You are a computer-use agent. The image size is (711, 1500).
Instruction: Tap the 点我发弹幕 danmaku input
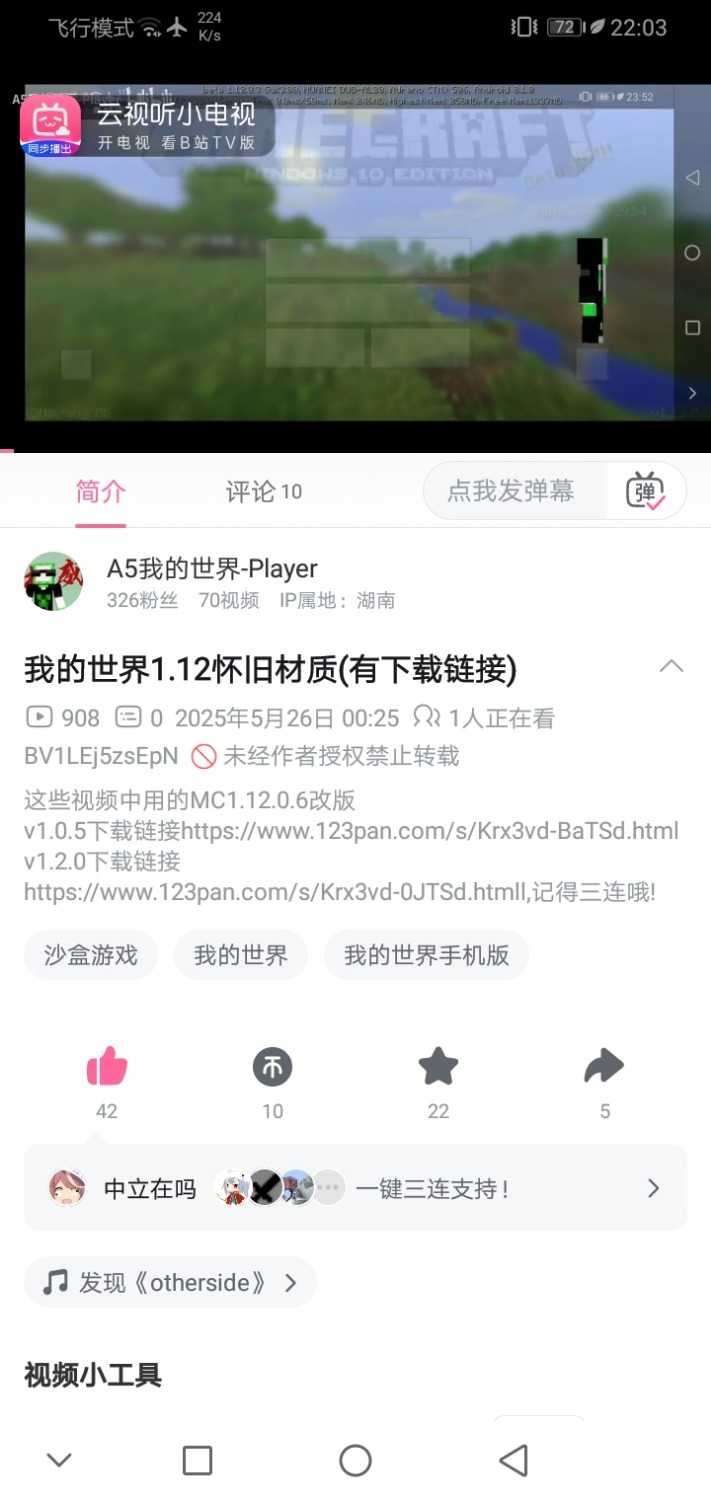[511, 491]
